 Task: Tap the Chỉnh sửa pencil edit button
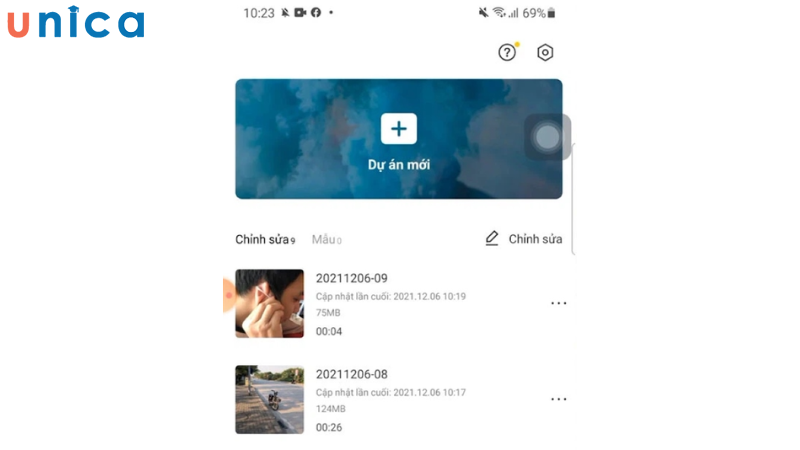pyautogui.click(x=523, y=239)
